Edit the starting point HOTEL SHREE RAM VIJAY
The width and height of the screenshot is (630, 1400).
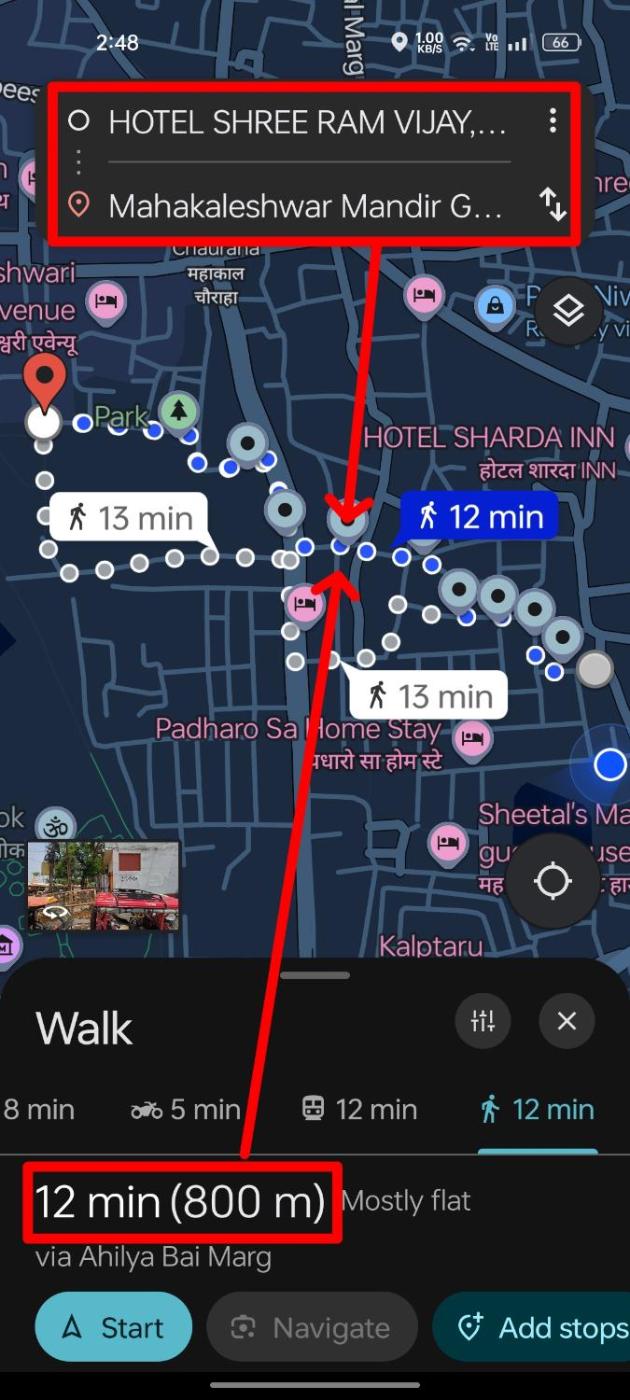point(305,122)
